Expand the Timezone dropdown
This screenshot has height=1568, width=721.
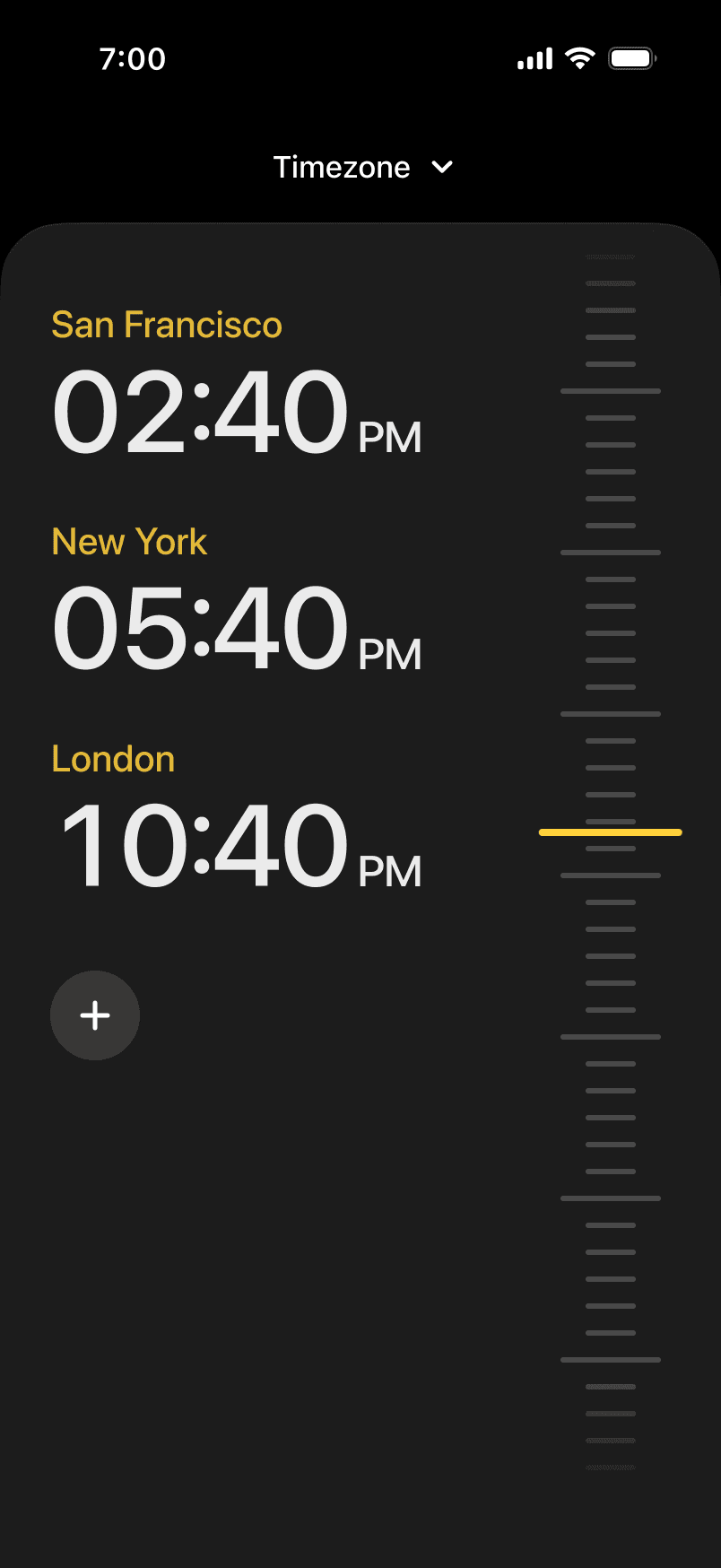(363, 168)
